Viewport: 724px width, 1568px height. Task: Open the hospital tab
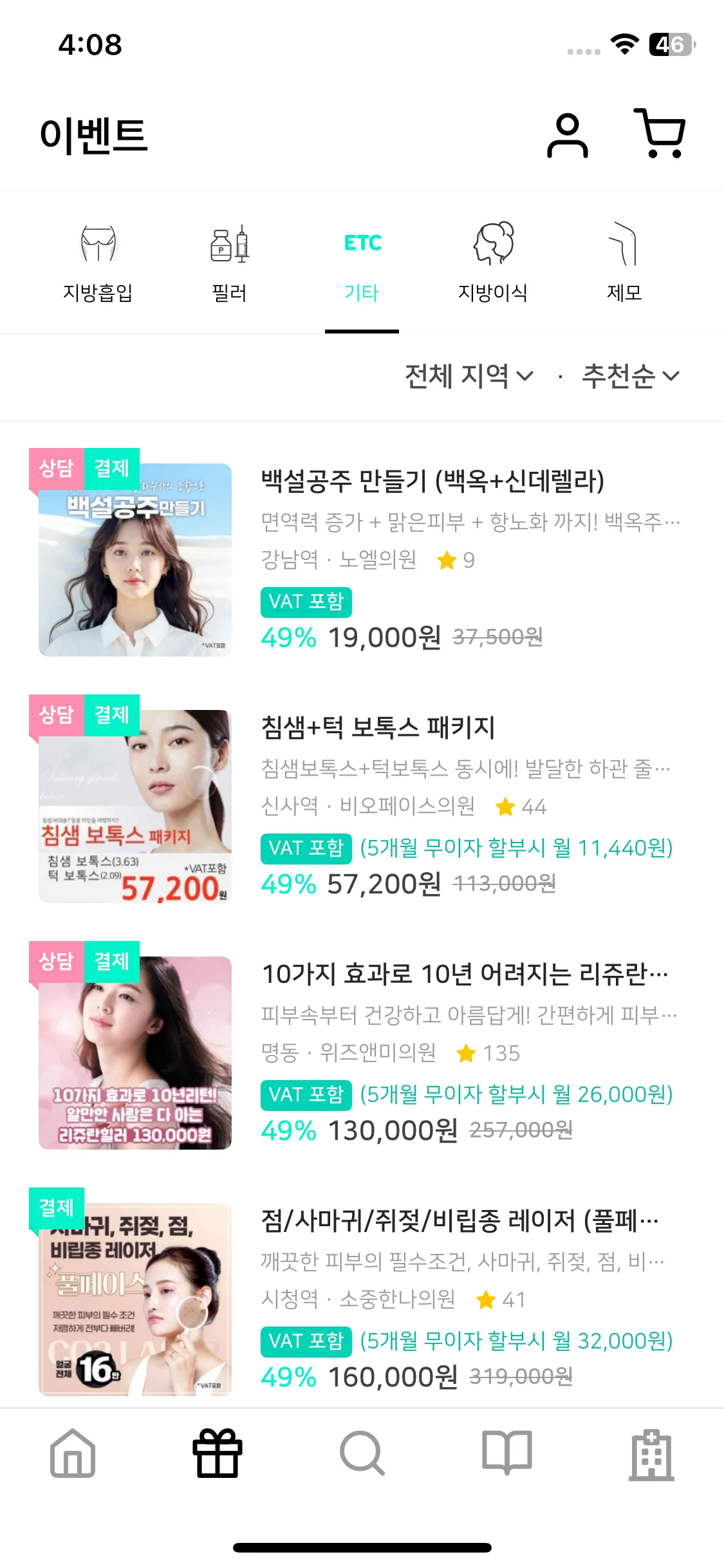pos(651,1453)
